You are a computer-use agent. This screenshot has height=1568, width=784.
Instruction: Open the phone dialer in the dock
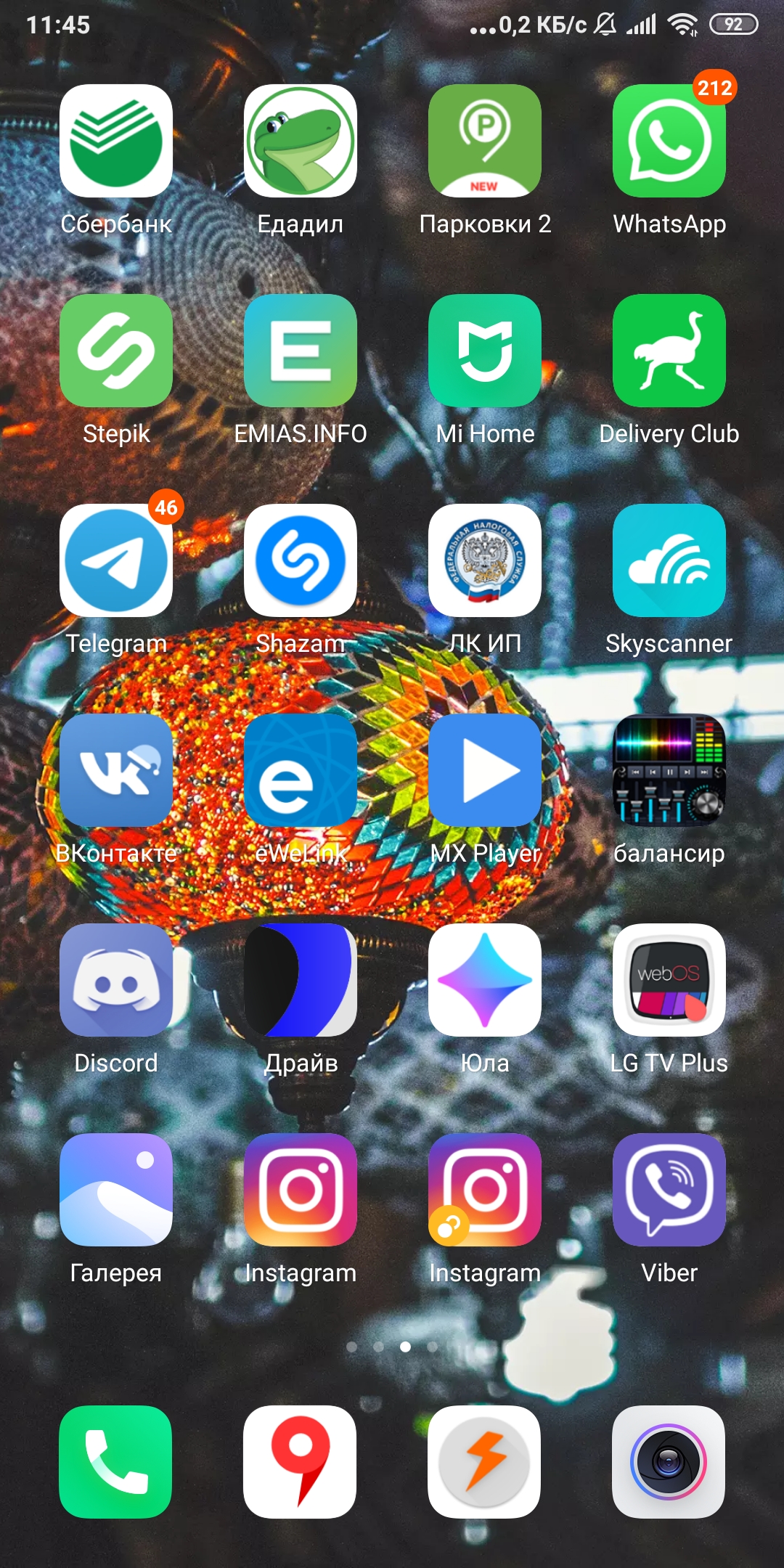[115, 1462]
